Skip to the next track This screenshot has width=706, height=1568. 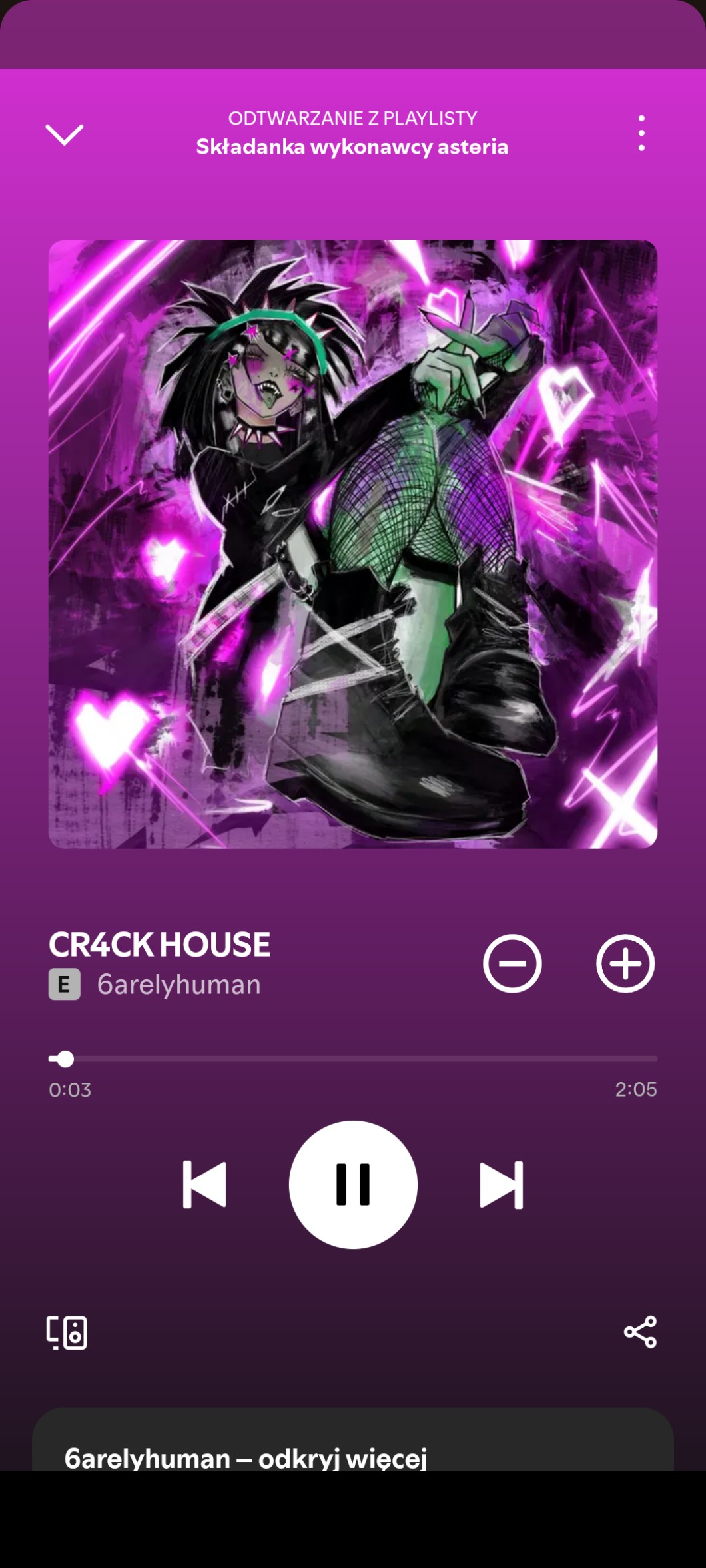point(502,1184)
